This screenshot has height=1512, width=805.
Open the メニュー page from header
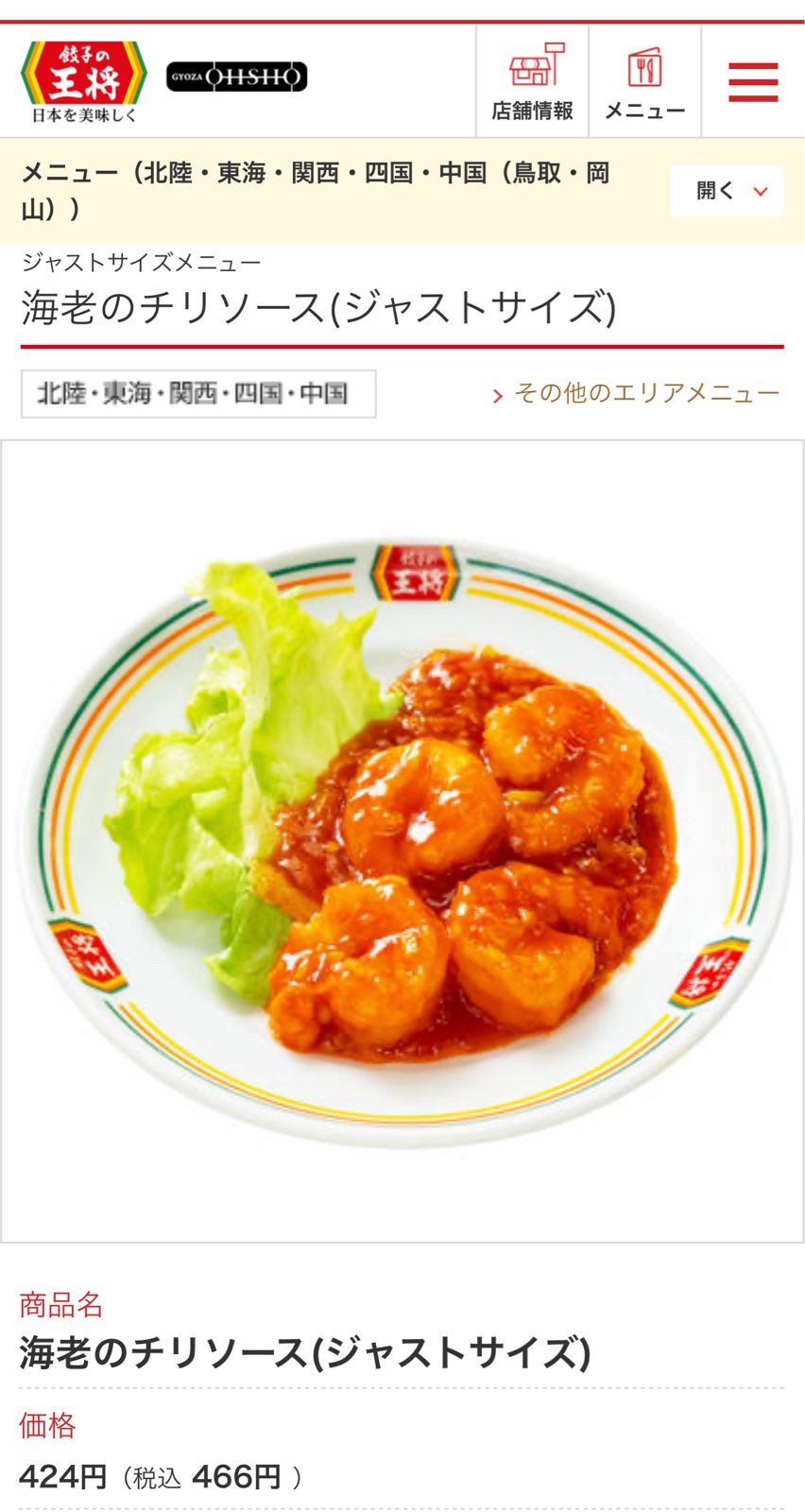point(644,82)
